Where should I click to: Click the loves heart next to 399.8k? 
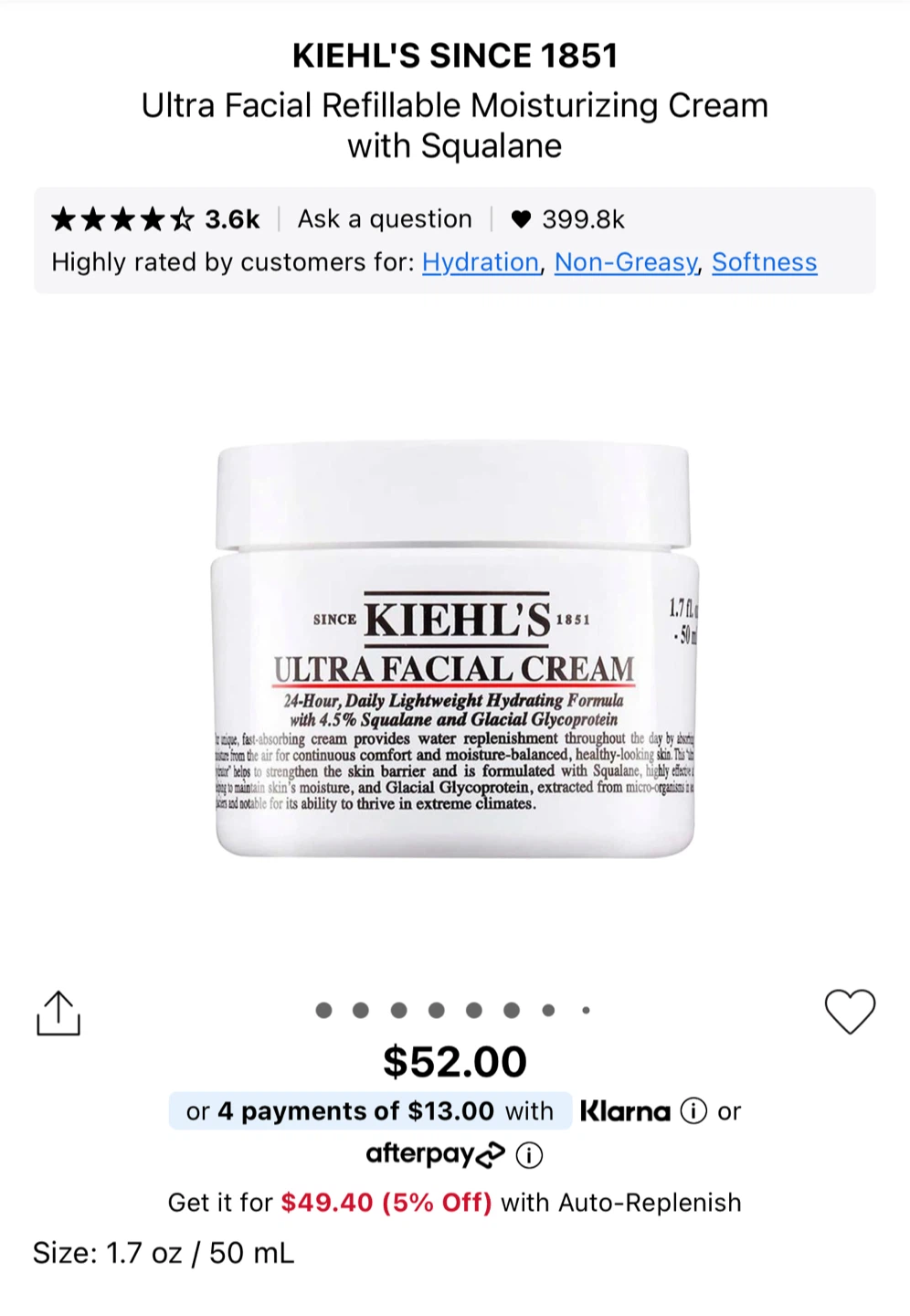click(x=521, y=218)
